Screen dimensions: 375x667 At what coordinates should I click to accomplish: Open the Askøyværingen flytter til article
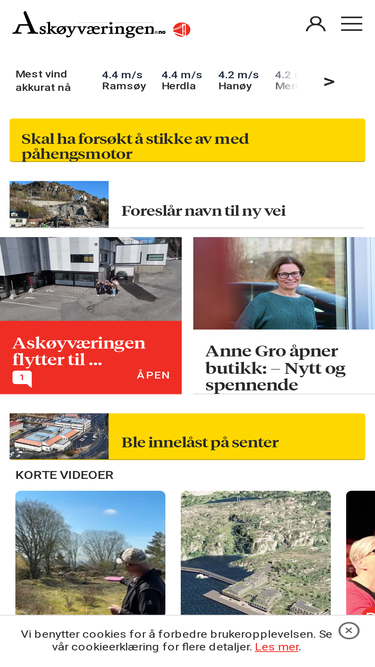point(91,315)
